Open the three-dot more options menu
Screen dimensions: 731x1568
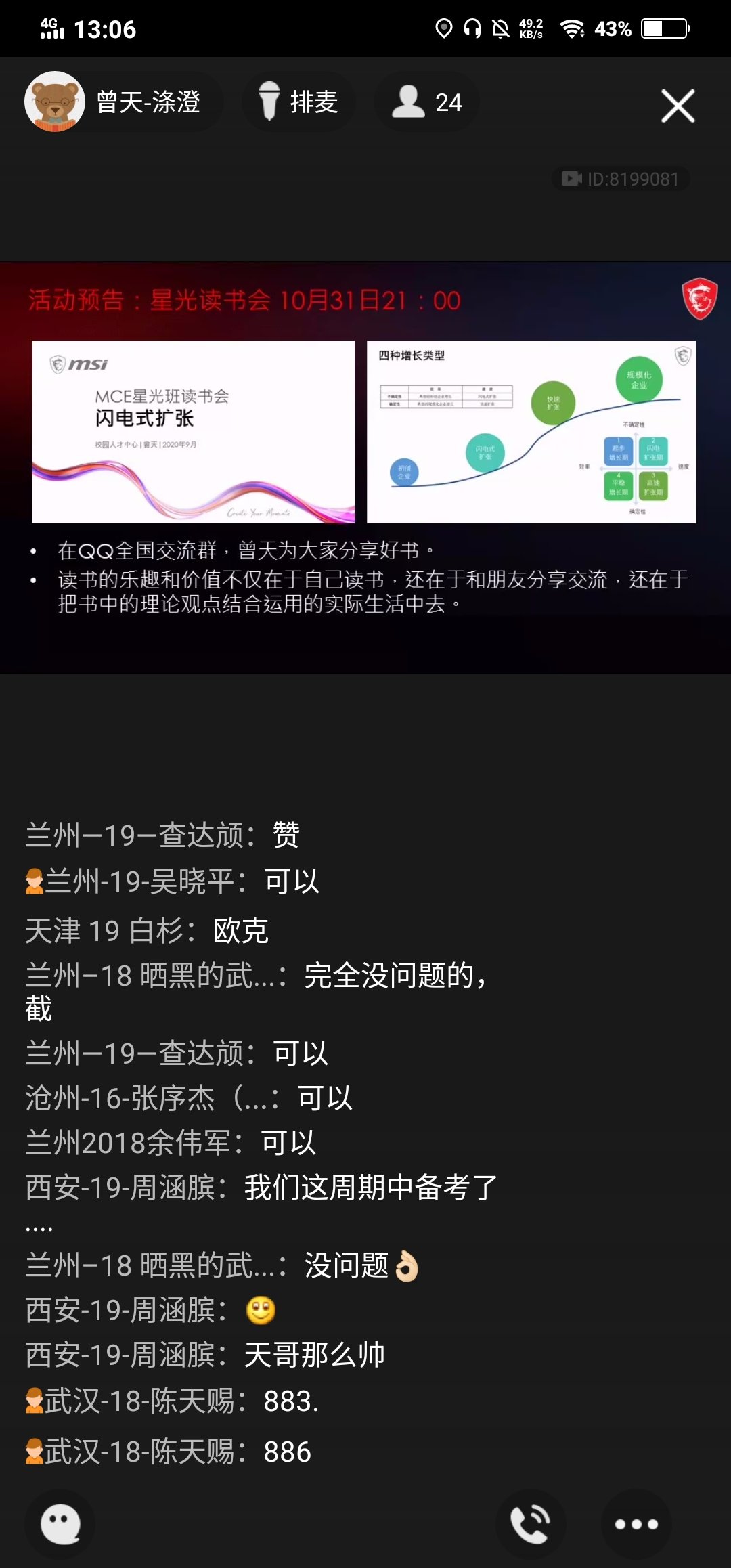click(636, 1524)
